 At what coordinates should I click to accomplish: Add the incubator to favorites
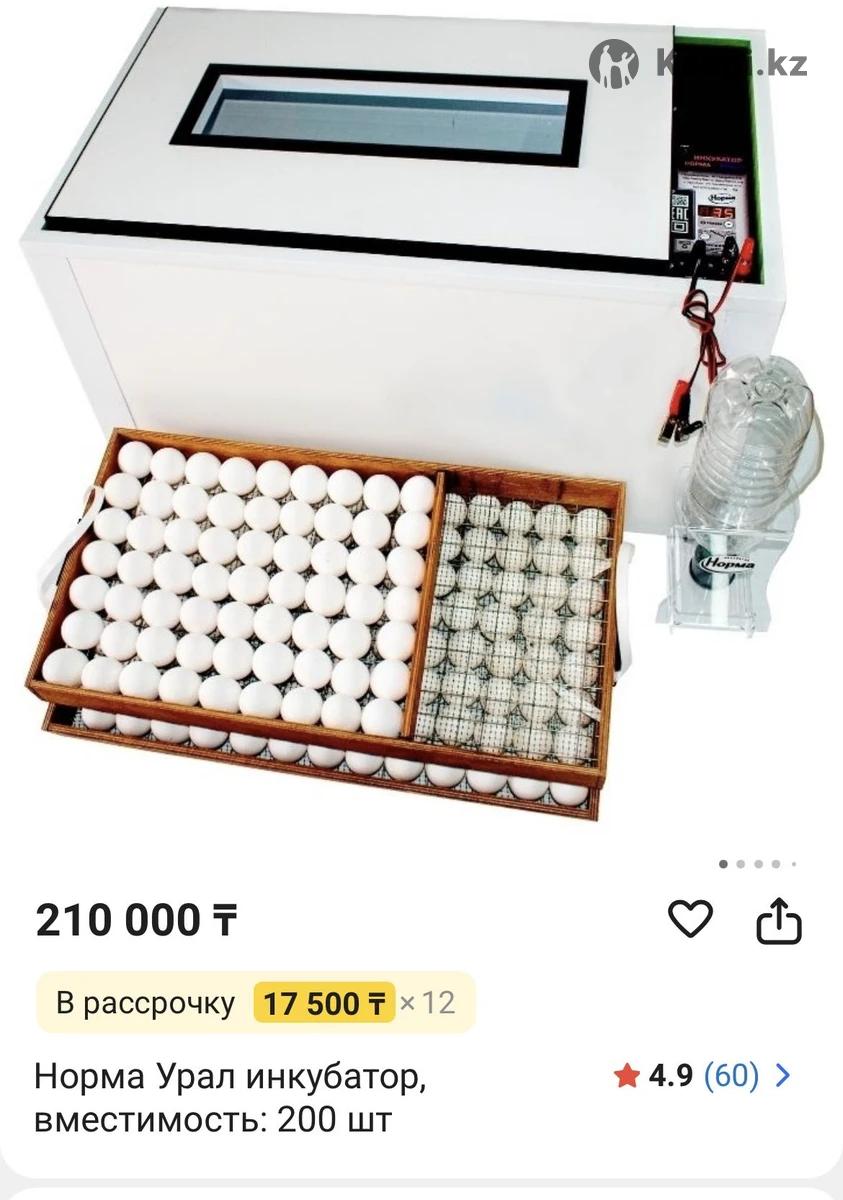coord(690,919)
